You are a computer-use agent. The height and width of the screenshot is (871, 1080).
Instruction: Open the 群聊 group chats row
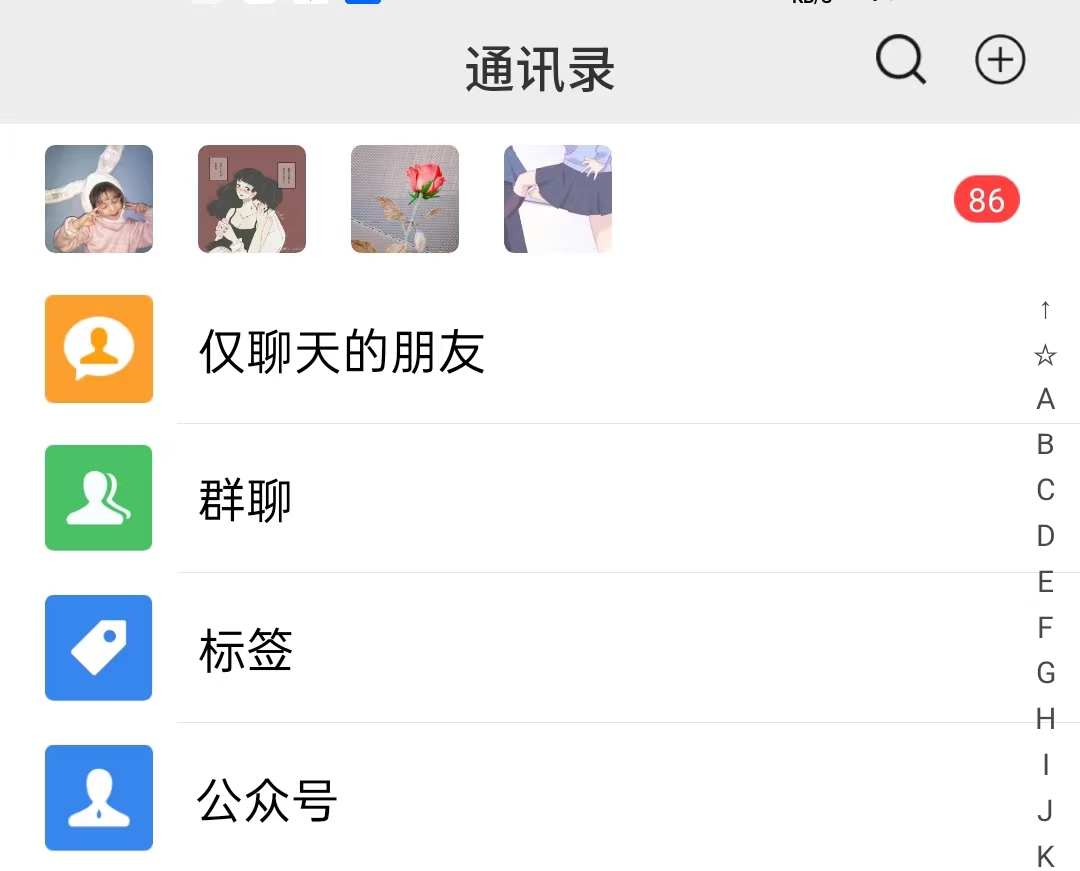pyautogui.click(x=245, y=500)
